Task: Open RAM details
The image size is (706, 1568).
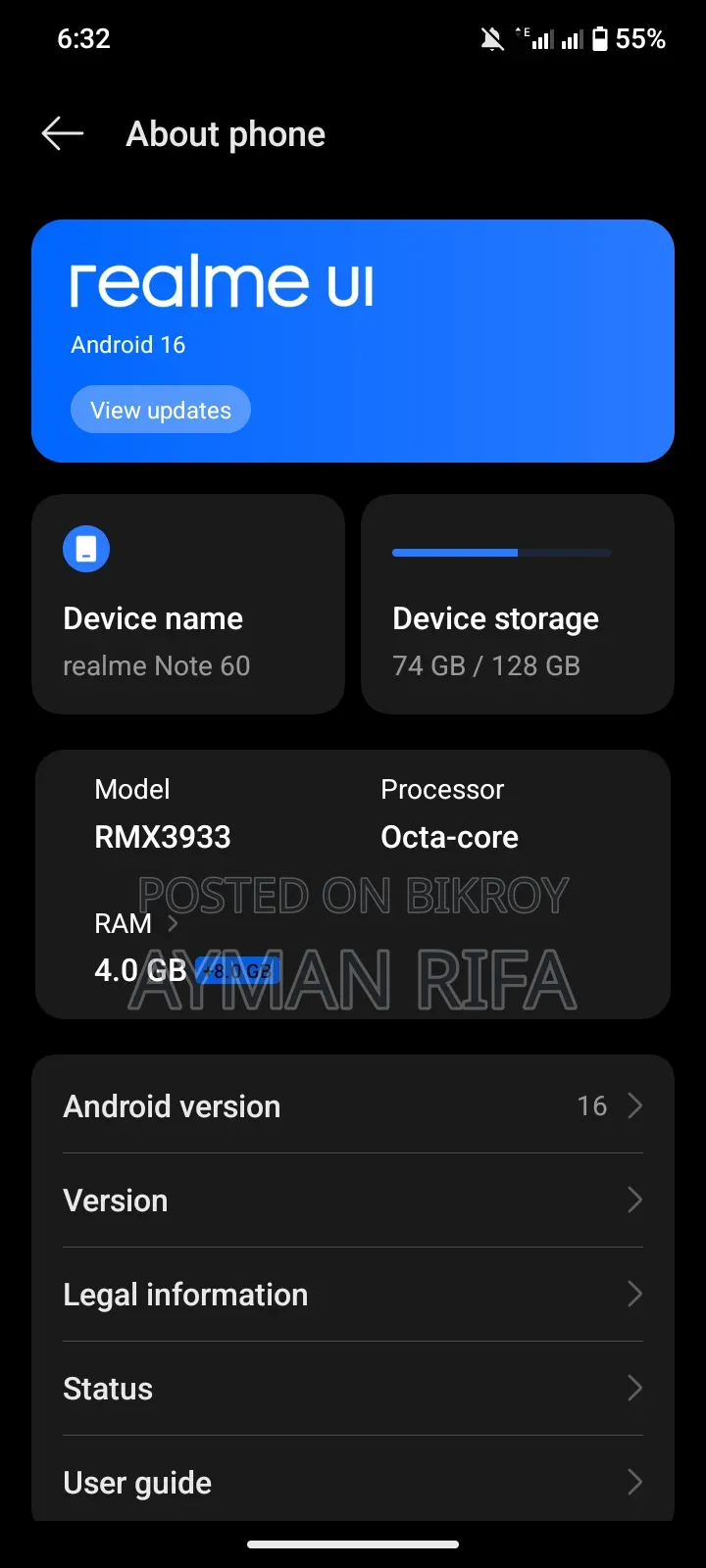Action: pyautogui.click(x=136, y=923)
